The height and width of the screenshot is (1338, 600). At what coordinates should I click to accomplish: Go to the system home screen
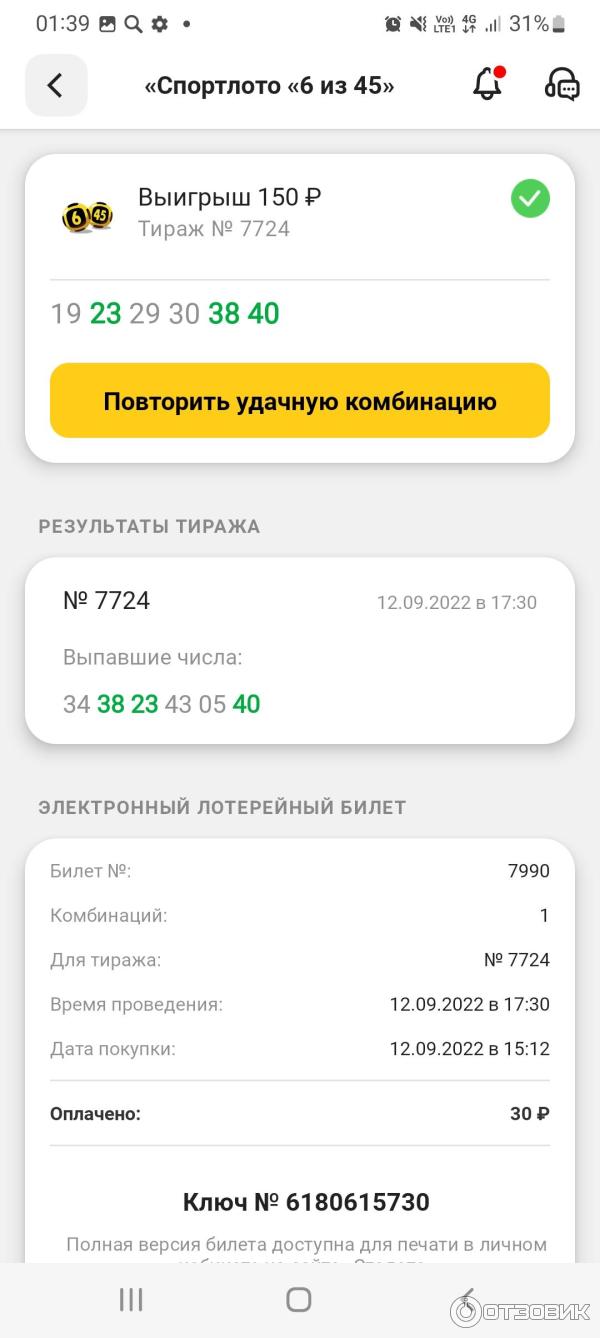tap(299, 1299)
